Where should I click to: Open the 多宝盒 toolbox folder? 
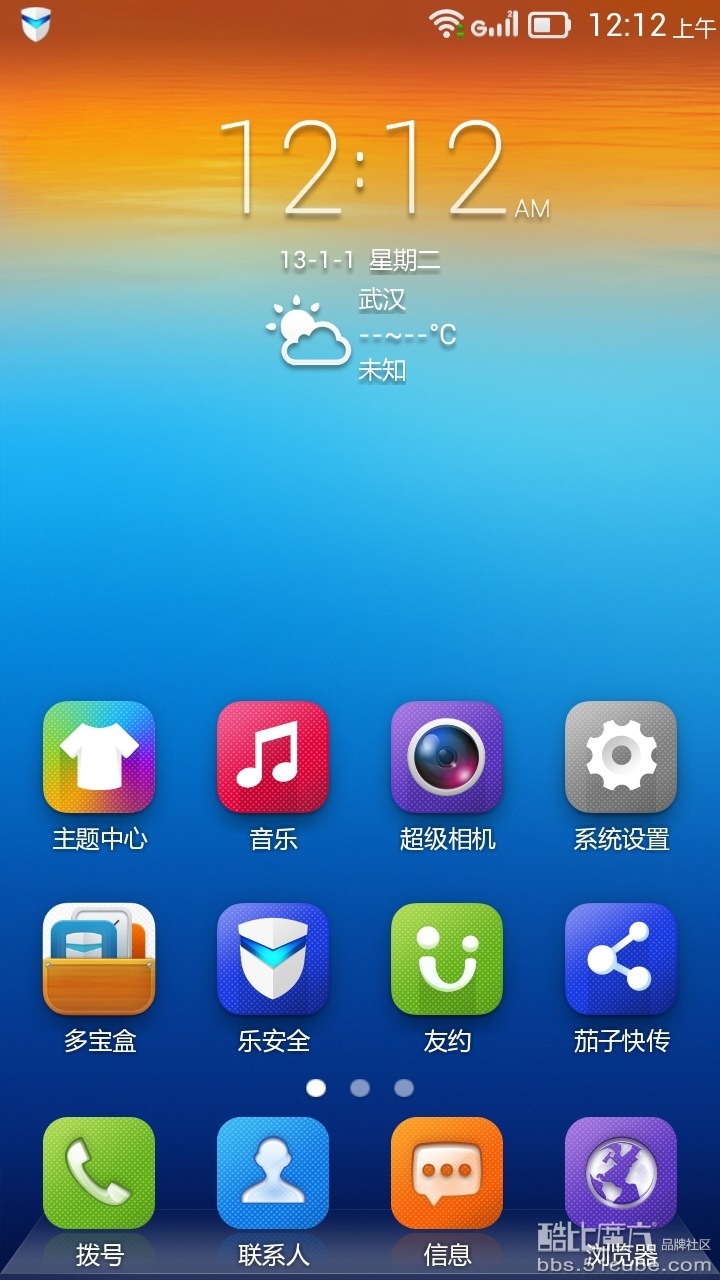pos(99,959)
